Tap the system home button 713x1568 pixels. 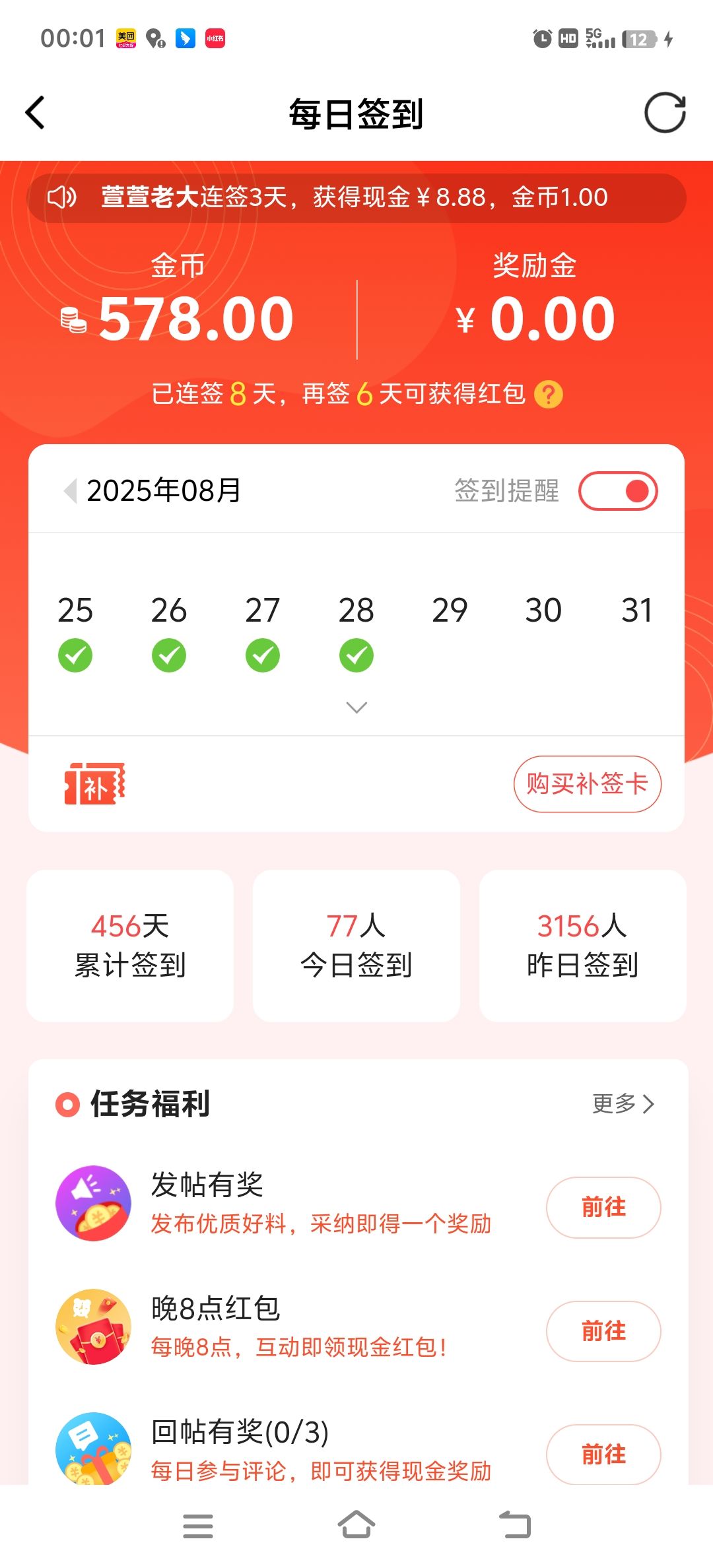click(356, 1525)
